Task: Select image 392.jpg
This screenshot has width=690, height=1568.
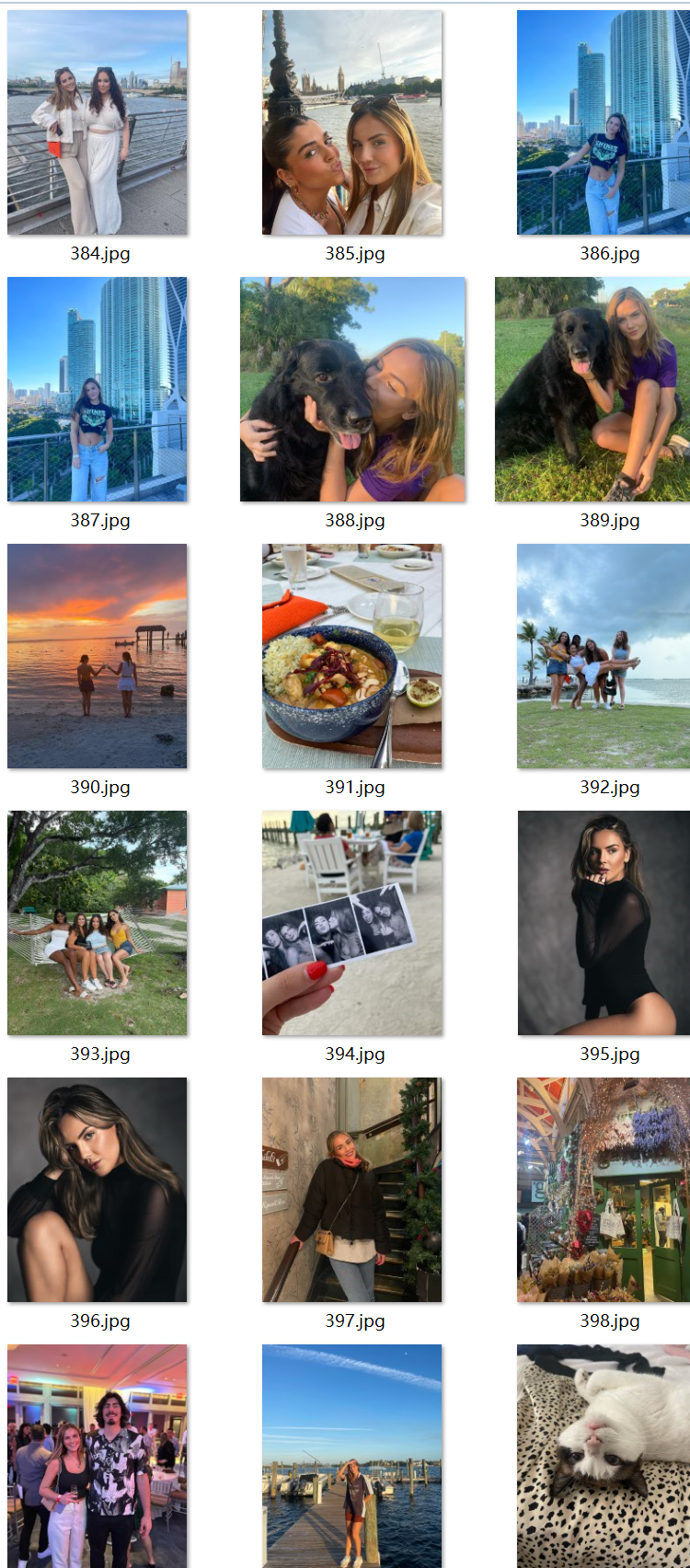Action: (x=604, y=656)
